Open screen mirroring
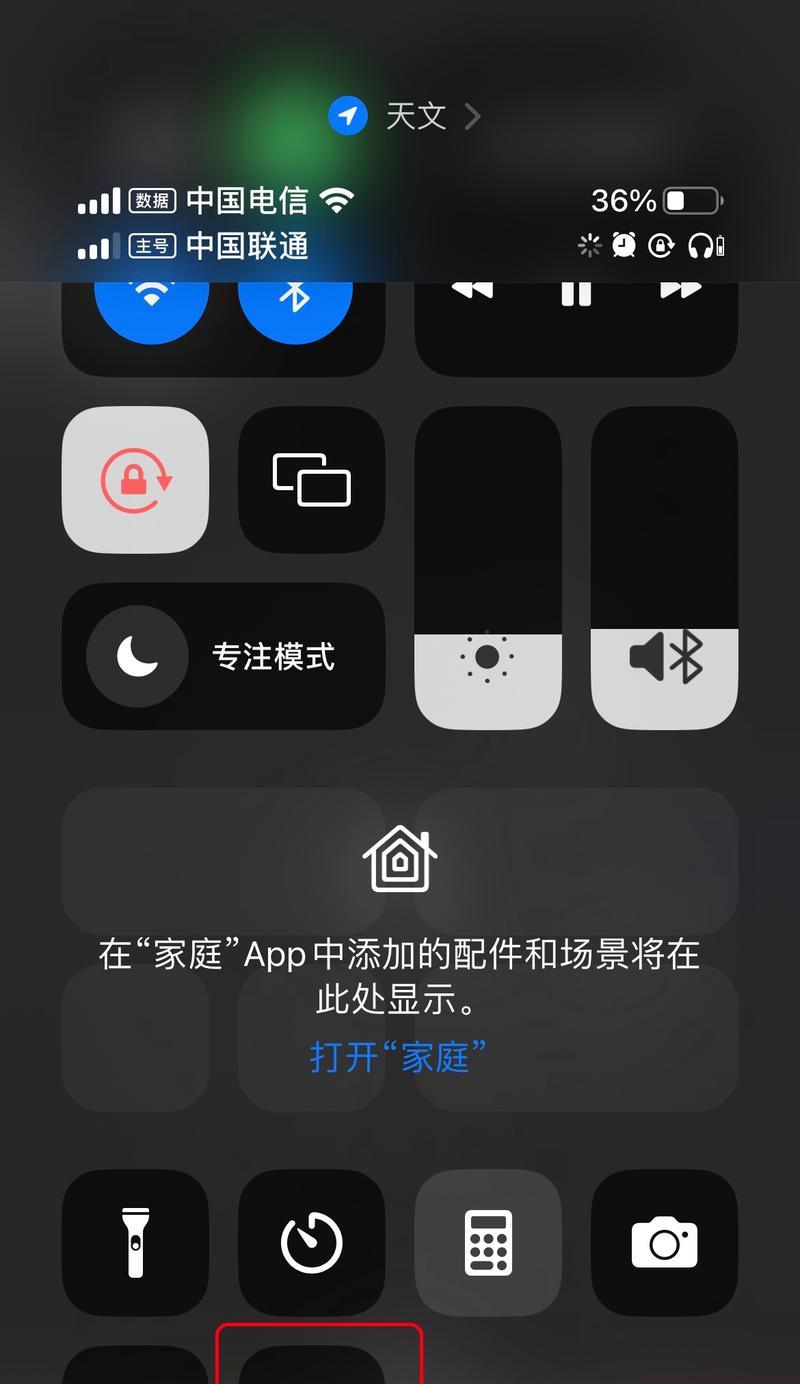 [312, 480]
